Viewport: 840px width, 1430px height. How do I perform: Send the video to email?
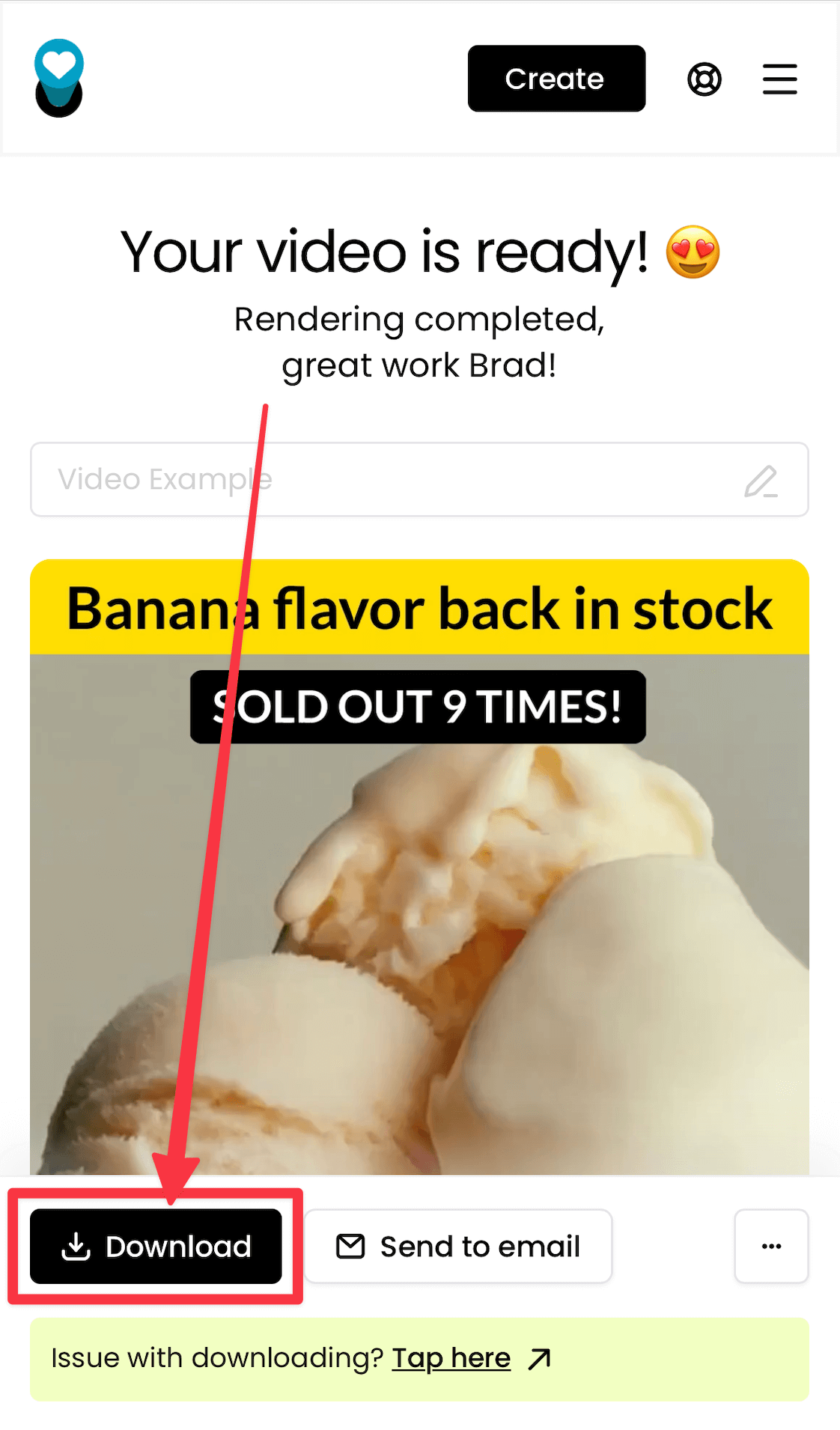[458, 1247]
